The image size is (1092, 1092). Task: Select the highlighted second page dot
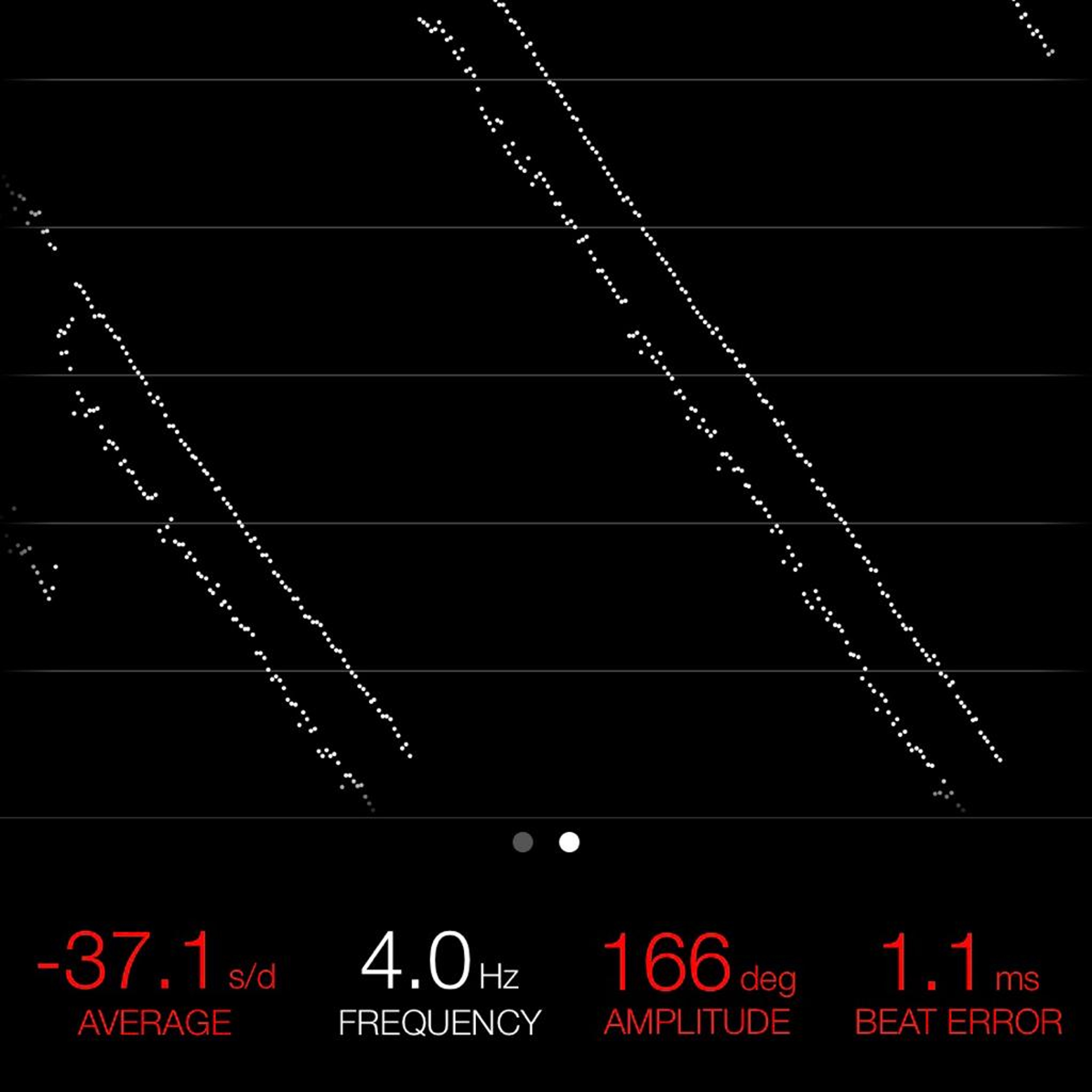click(569, 842)
